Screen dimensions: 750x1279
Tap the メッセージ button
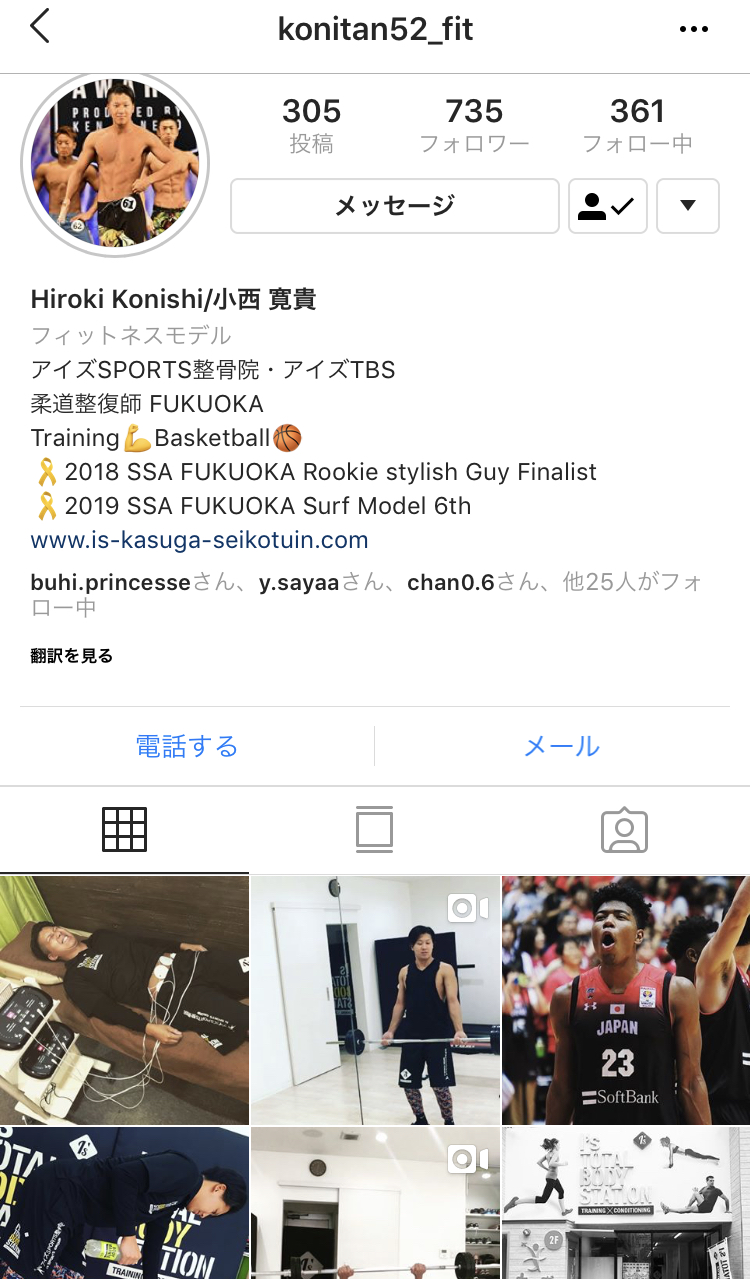(x=395, y=206)
